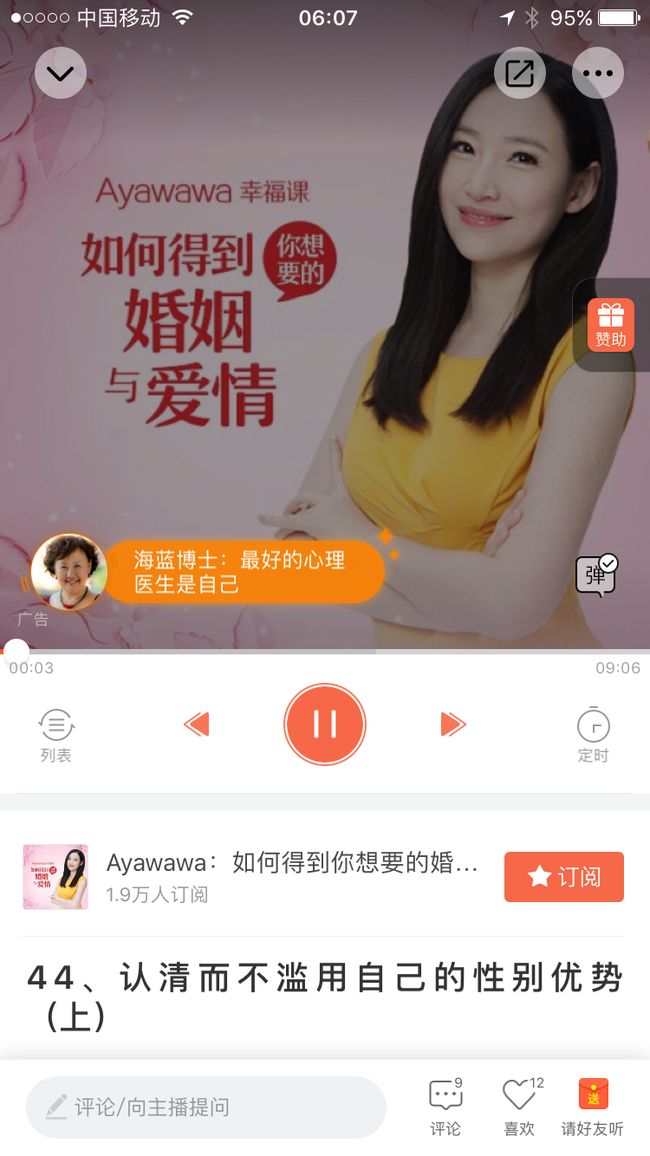This screenshot has width=650, height=1156.
Task: Tap 请好友听 to gift a friend
Action: click(x=593, y=1107)
